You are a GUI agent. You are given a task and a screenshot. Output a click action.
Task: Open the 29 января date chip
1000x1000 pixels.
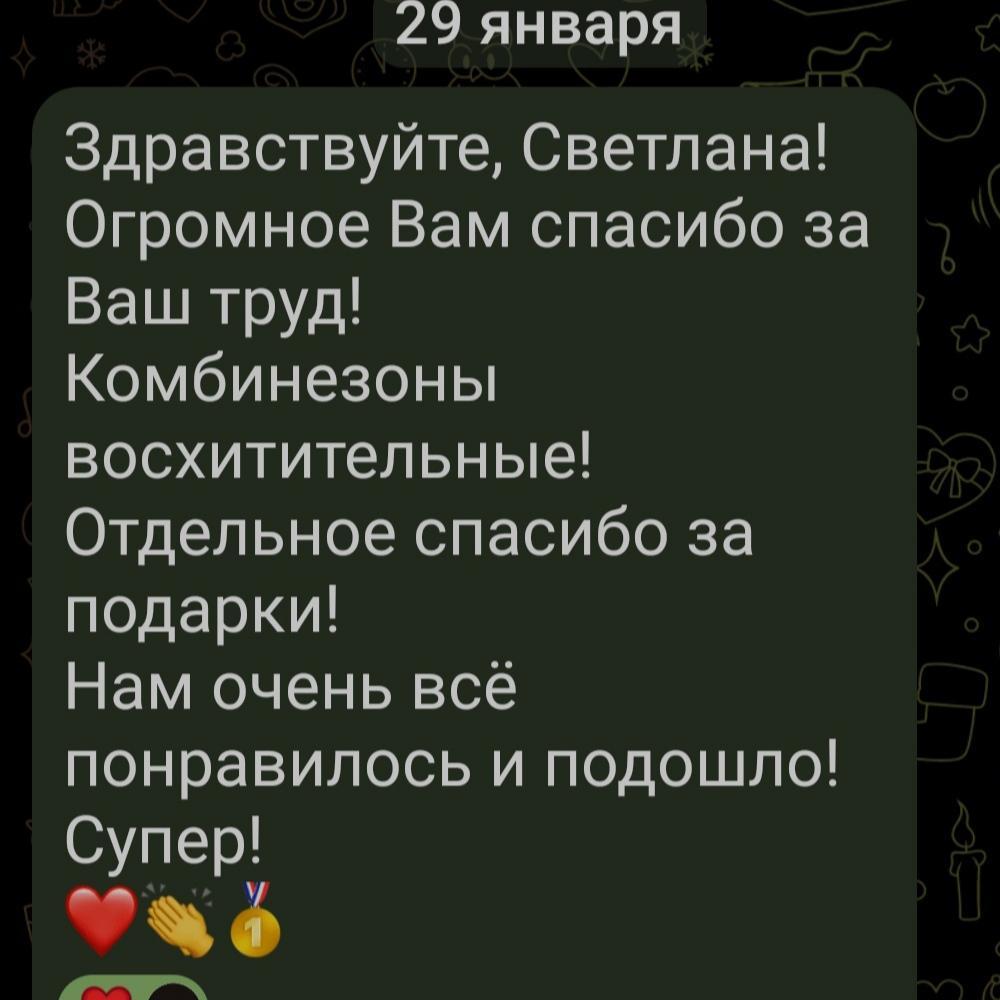tap(539, 27)
